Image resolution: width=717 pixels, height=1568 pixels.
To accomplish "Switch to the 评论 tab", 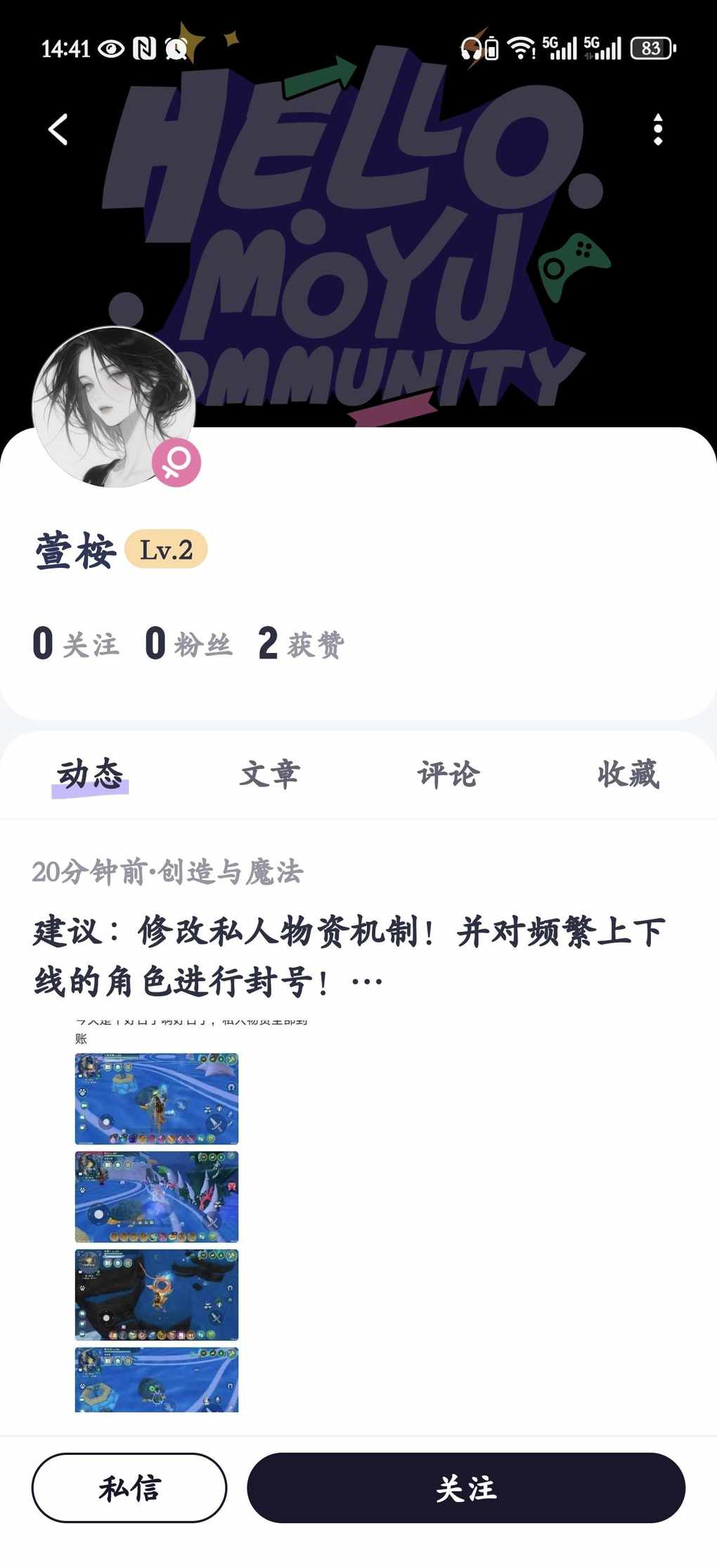I will 448,775.
